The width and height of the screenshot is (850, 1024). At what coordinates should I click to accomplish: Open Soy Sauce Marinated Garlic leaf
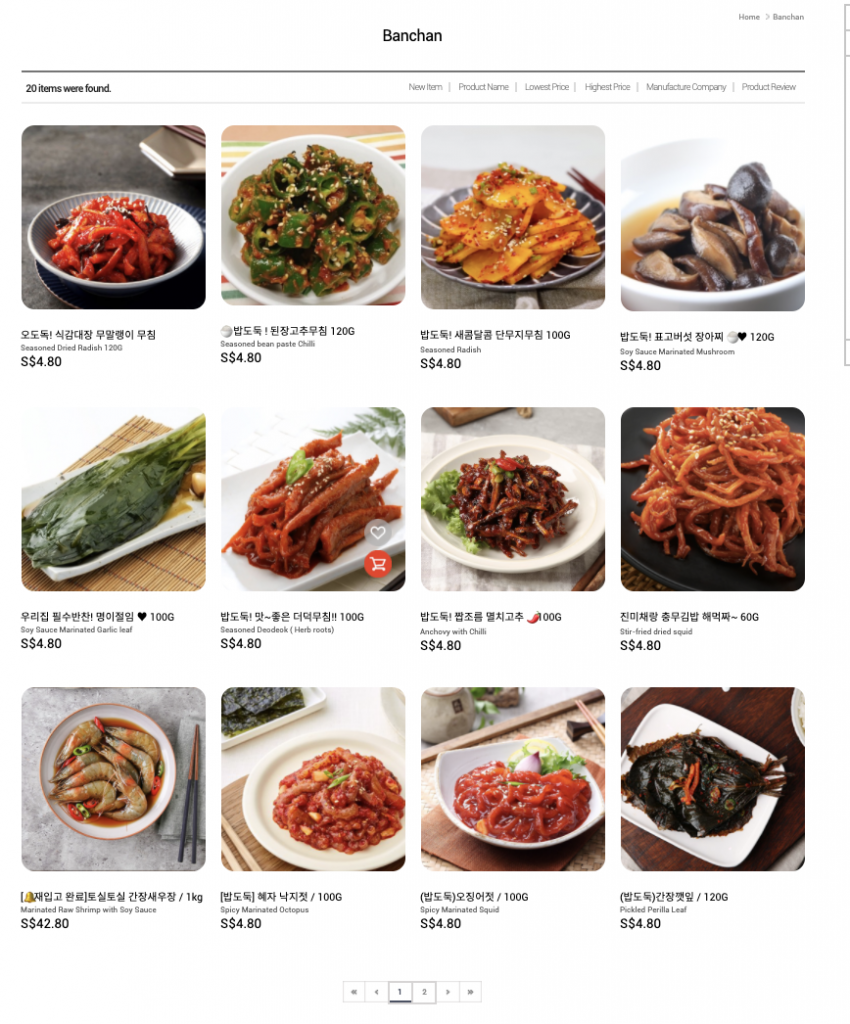[113, 499]
